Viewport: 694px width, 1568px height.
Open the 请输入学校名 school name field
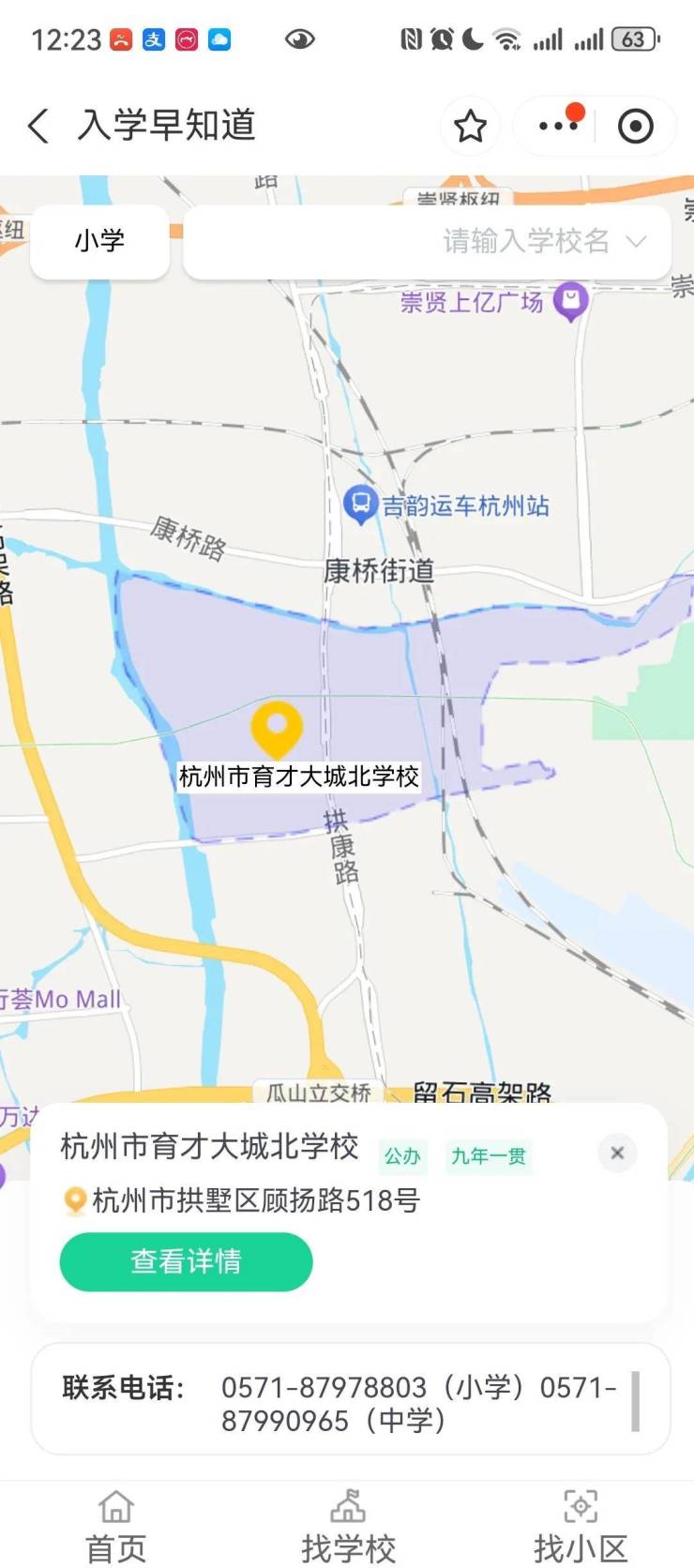(428, 242)
